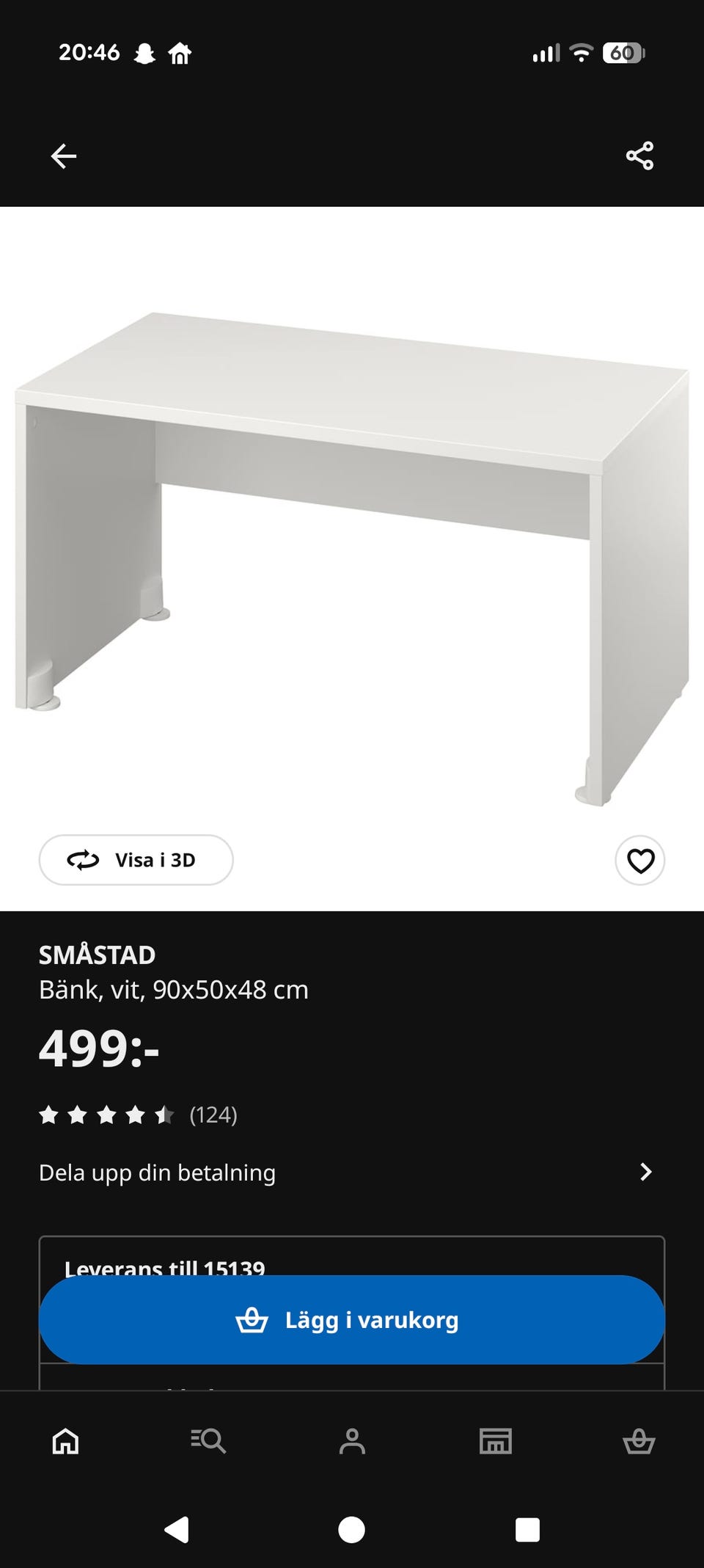Open the Home tab in bottom navigation
704x1568 pixels.
coord(65,1440)
